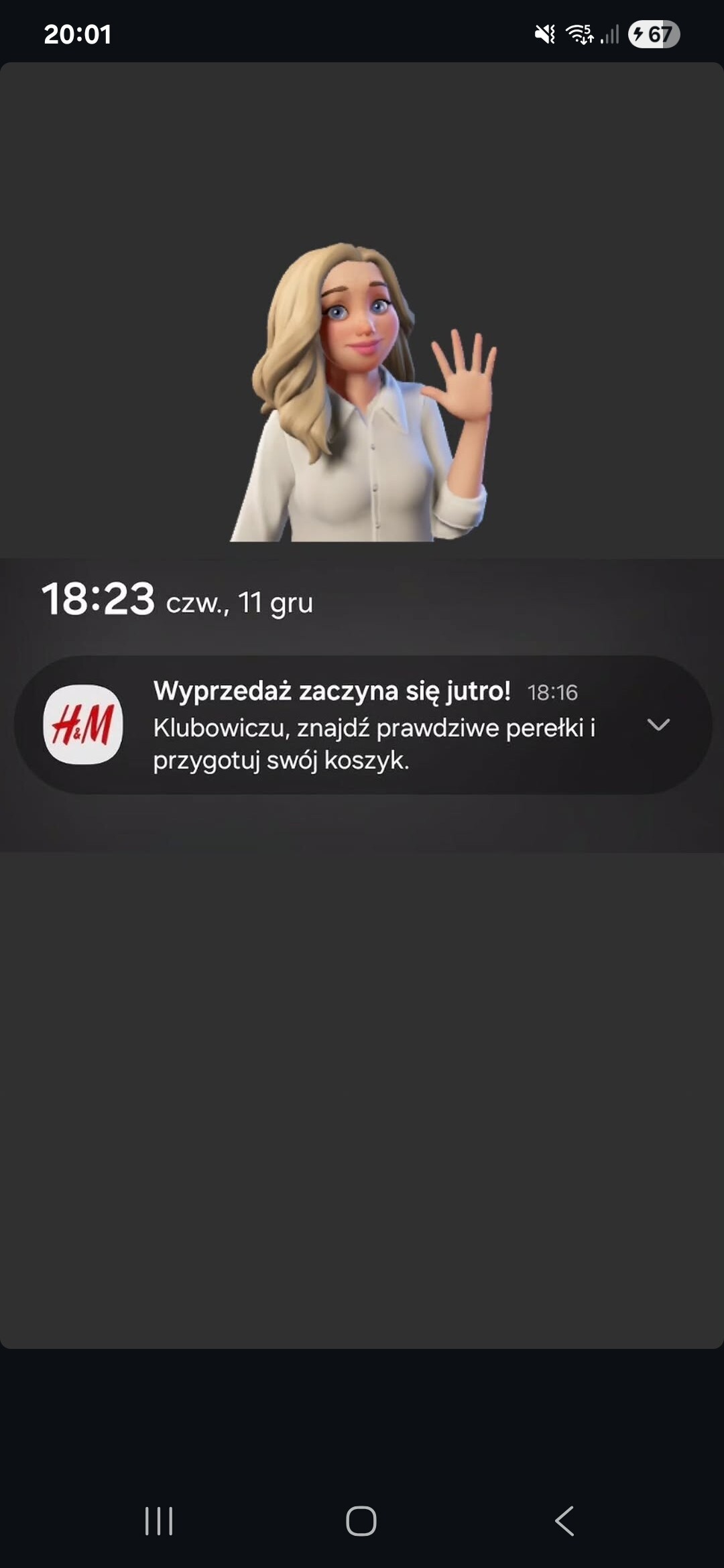This screenshot has height=1568, width=724.
Task: Expand the H&M notification chevron
Action: pyautogui.click(x=658, y=724)
